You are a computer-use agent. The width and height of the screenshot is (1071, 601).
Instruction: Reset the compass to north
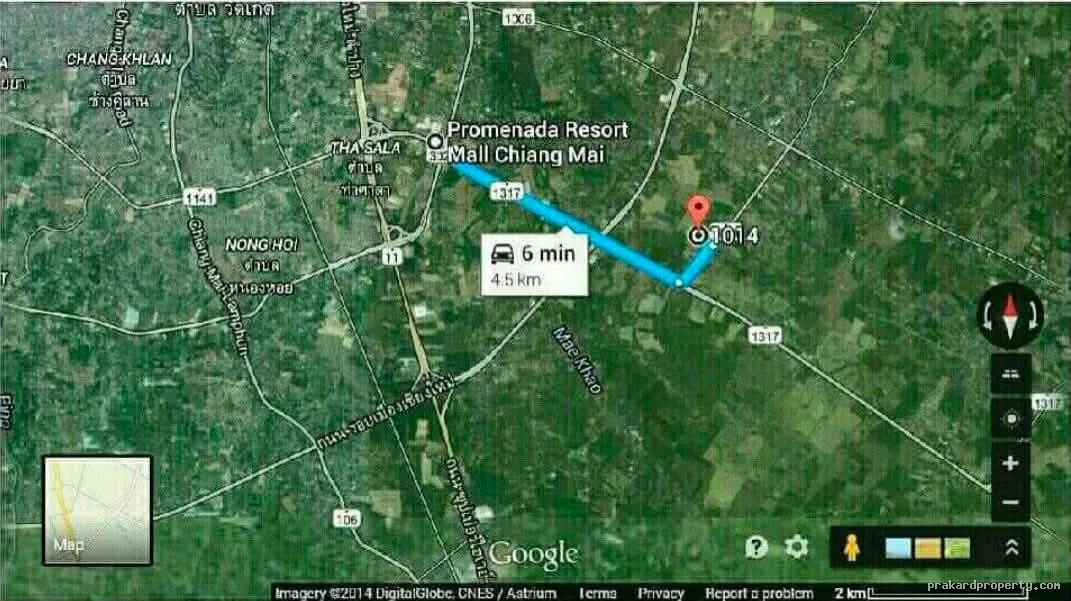pos(1010,316)
